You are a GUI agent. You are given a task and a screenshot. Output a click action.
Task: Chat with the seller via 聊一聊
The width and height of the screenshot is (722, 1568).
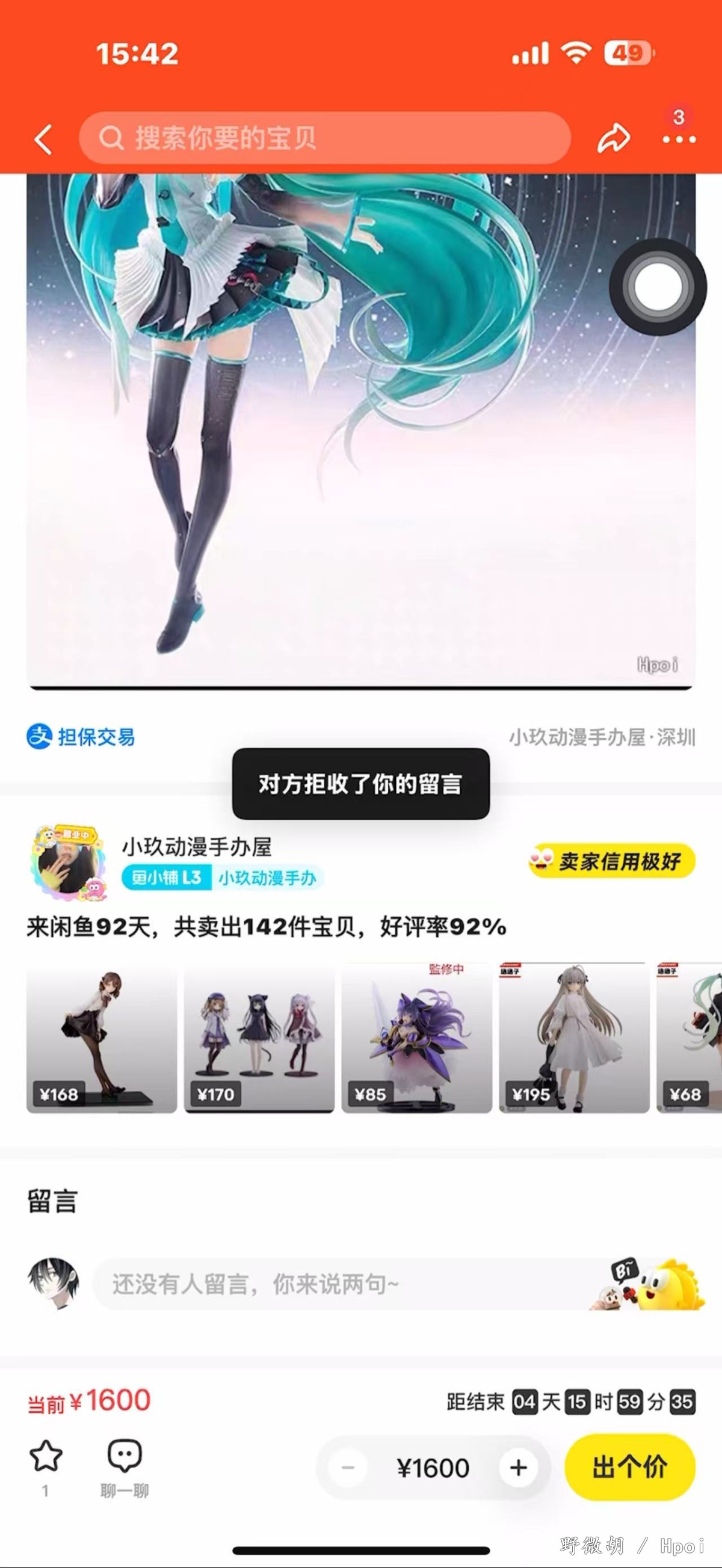click(124, 1467)
